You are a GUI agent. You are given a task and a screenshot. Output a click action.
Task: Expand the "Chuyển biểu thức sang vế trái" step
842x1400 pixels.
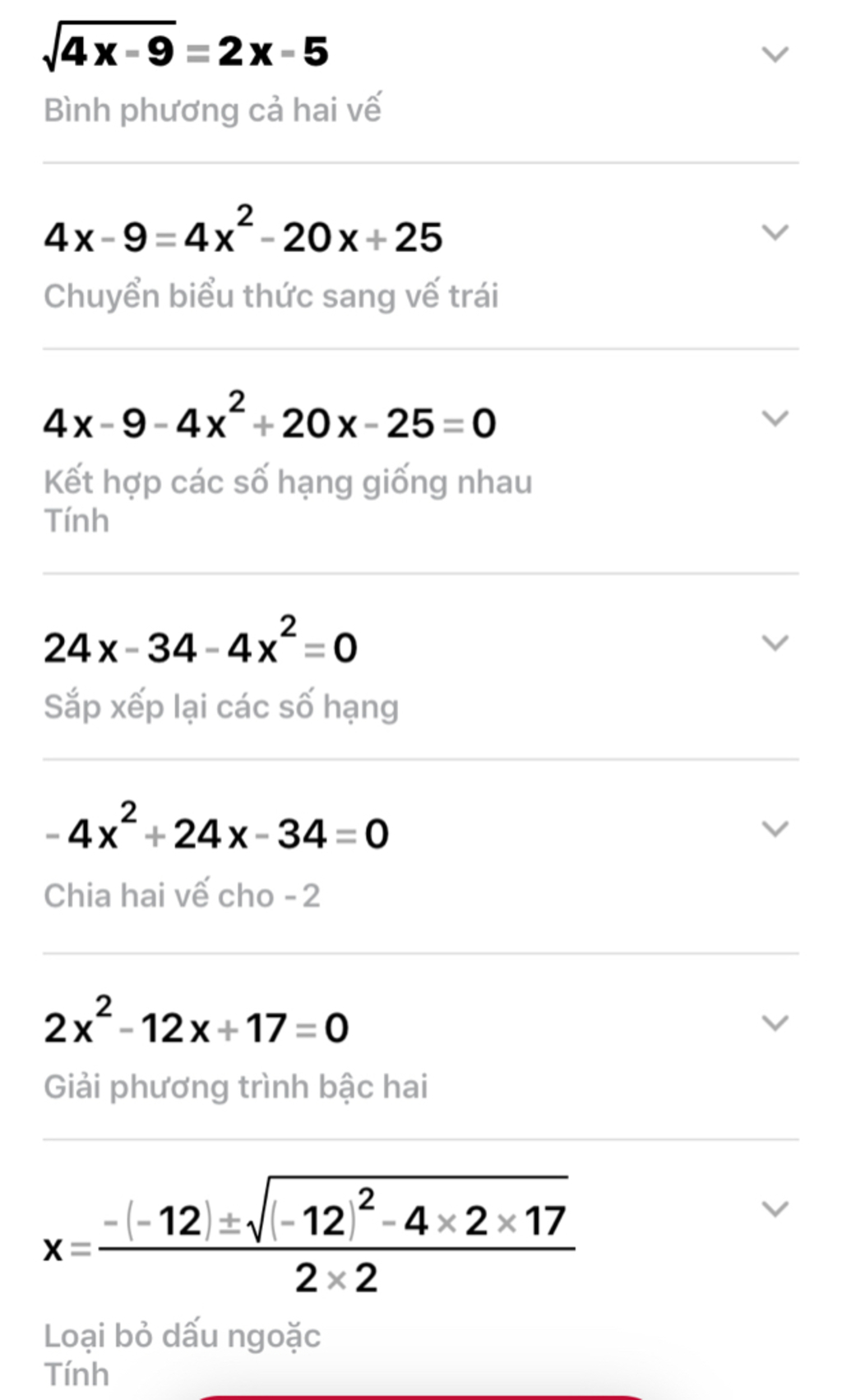pyautogui.click(x=775, y=233)
